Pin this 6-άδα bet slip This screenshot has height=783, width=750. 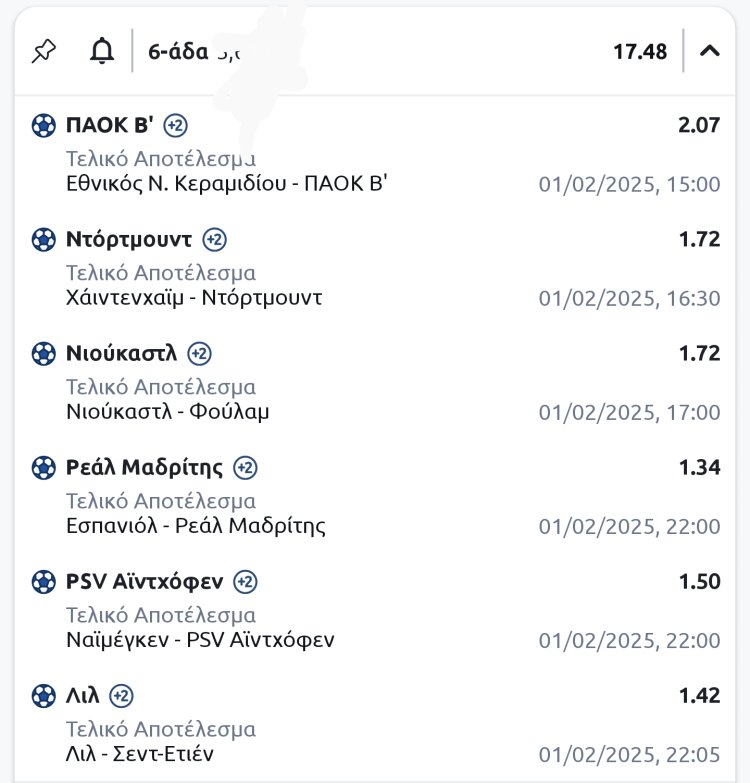(44, 51)
